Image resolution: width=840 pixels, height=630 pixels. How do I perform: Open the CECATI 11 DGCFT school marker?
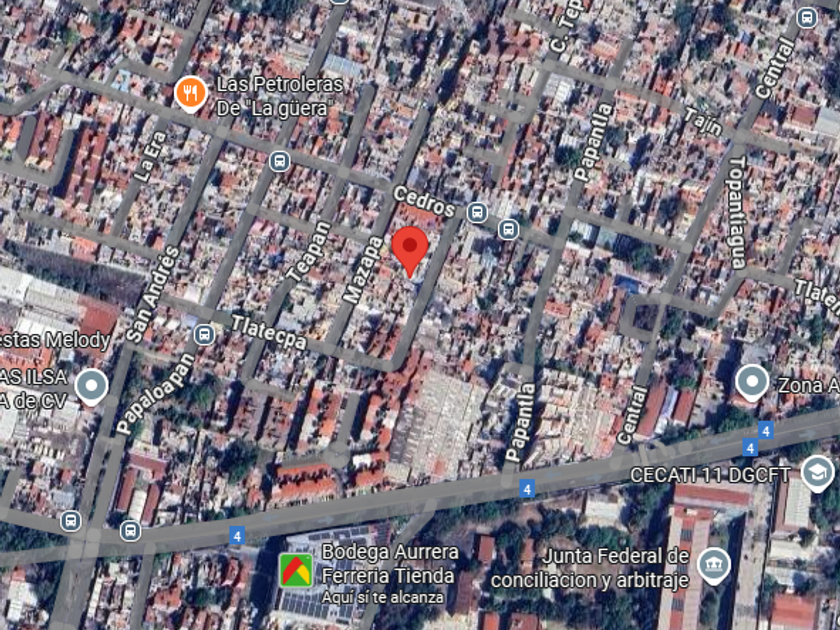click(x=818, y=473)
